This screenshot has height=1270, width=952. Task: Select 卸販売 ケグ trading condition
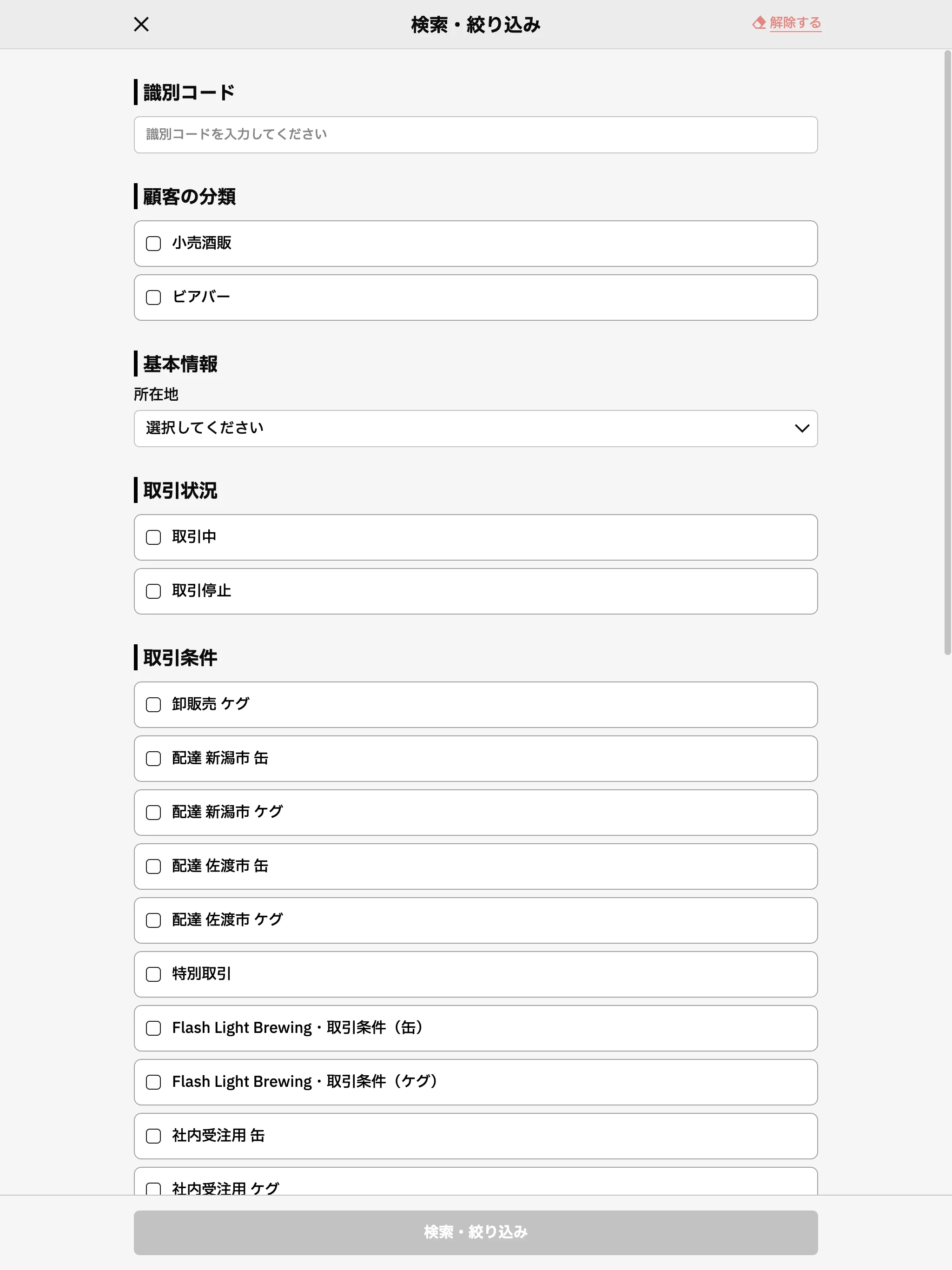coord(153,704)
